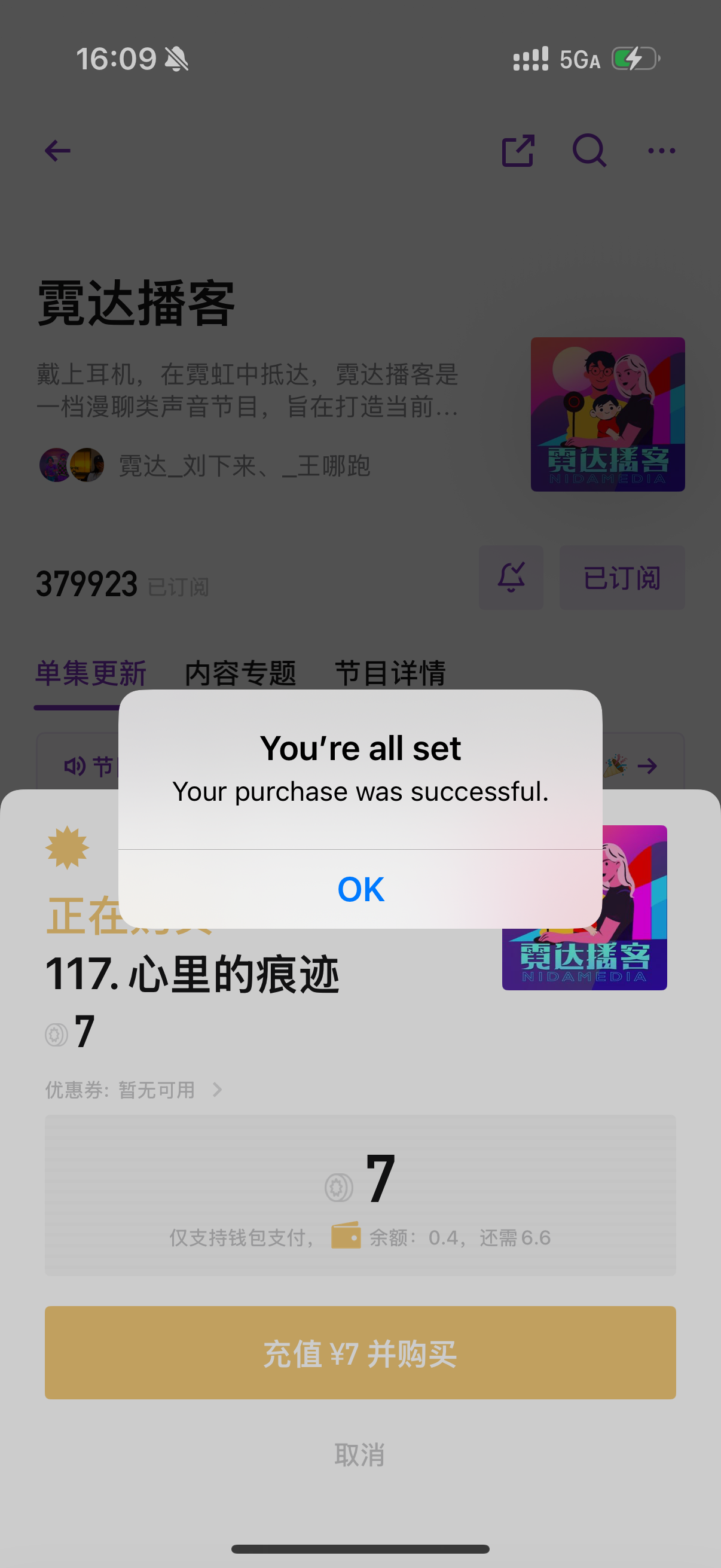Confirm the purchase dialog with OK
The height and width of the screenshot is (1568, 721).
pos(360,889)
